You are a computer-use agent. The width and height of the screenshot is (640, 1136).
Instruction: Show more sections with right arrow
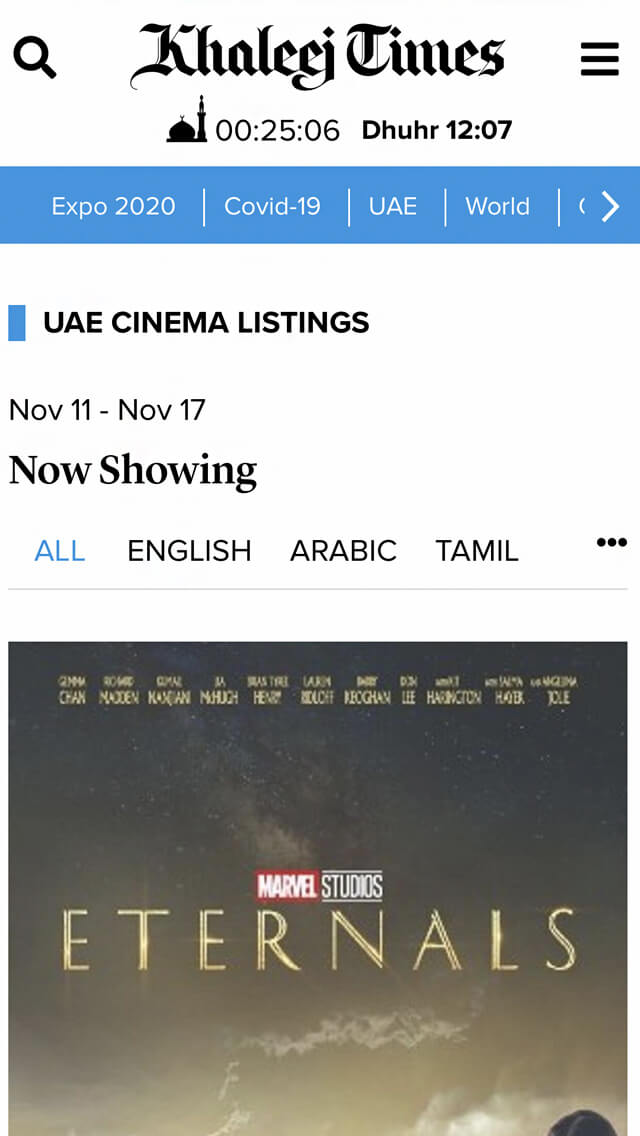pyautogui.click(x=610, y=206)
